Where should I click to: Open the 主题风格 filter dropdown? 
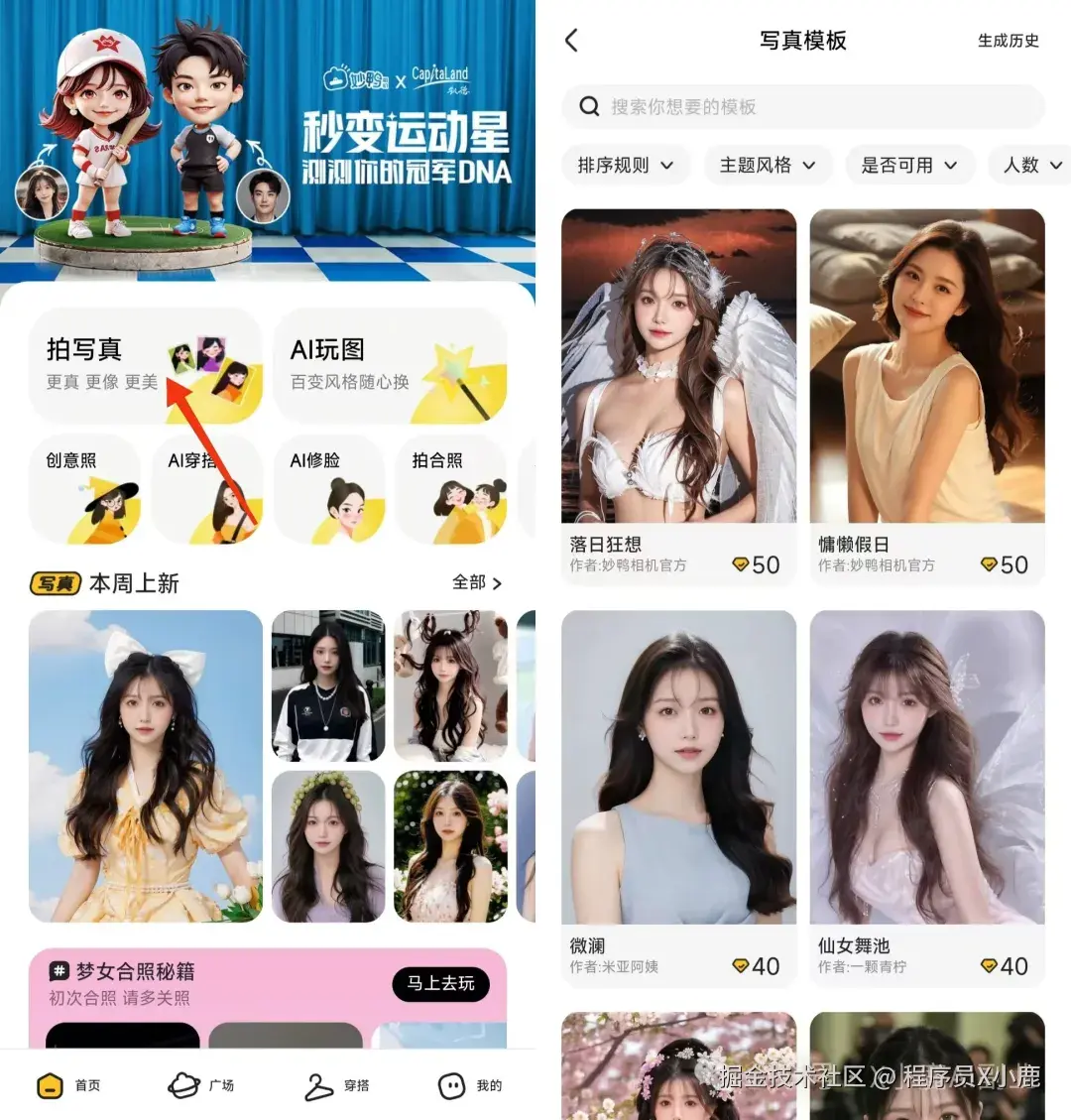(x=768, y=165)
